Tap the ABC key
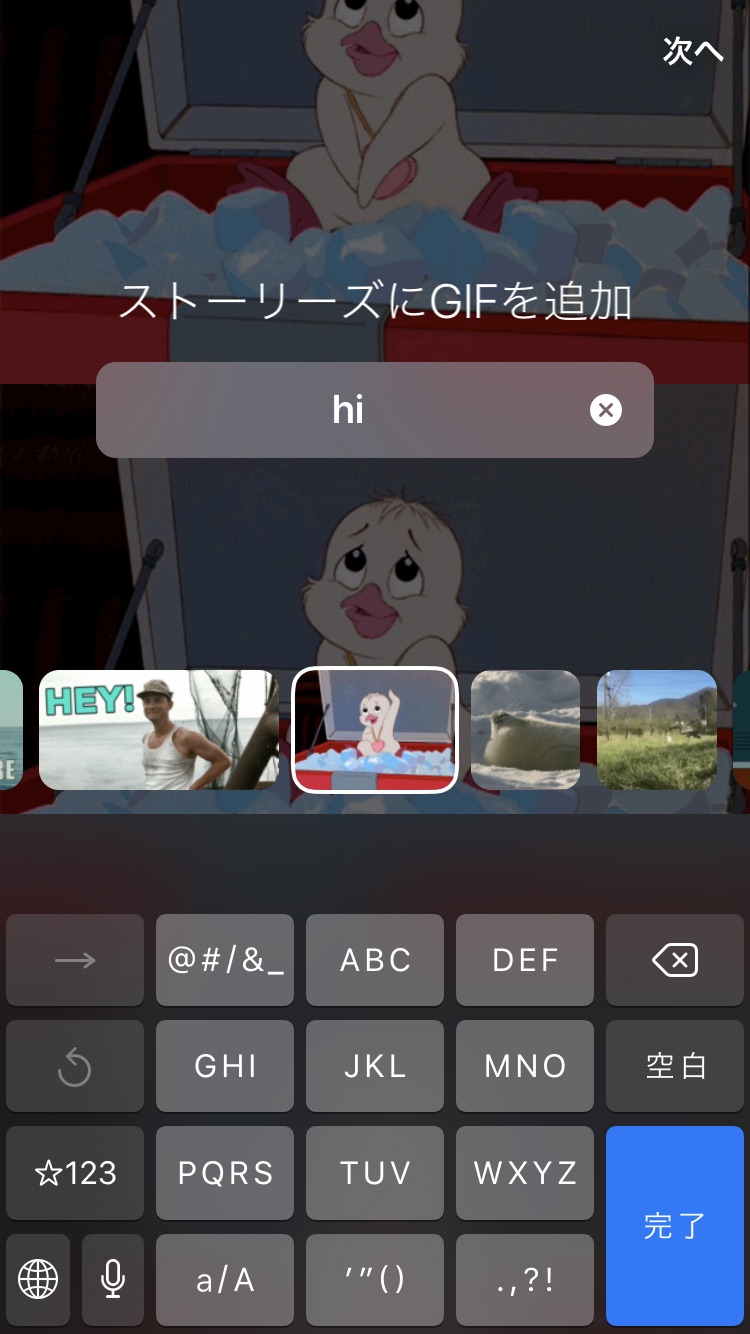 click(x=375, y=960)
